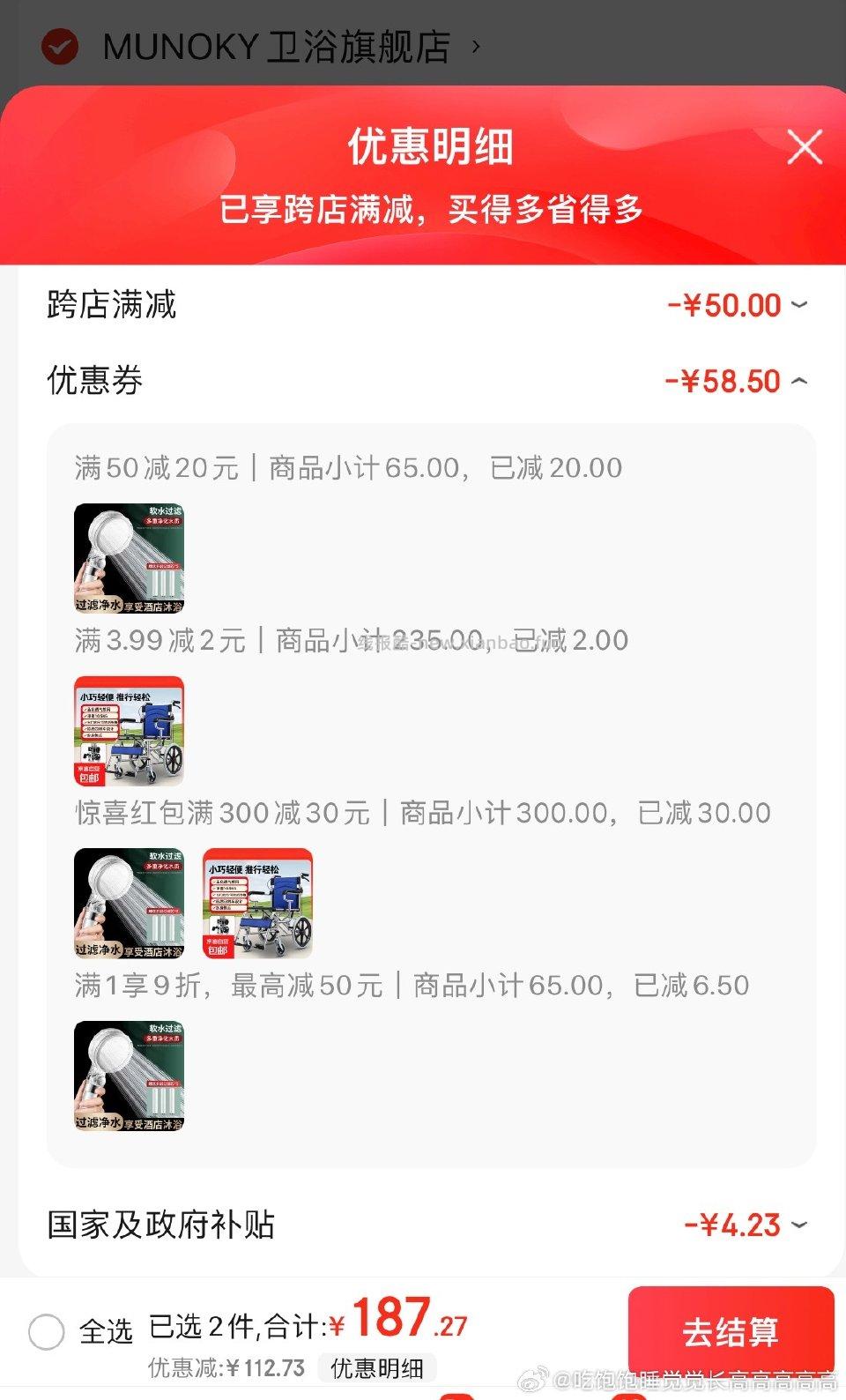Image resolution: width=846 pixels, height=1400 pixels.
Task: Open the 优惠明细 breakdown tag at bottom
Action: point(375,1368)
